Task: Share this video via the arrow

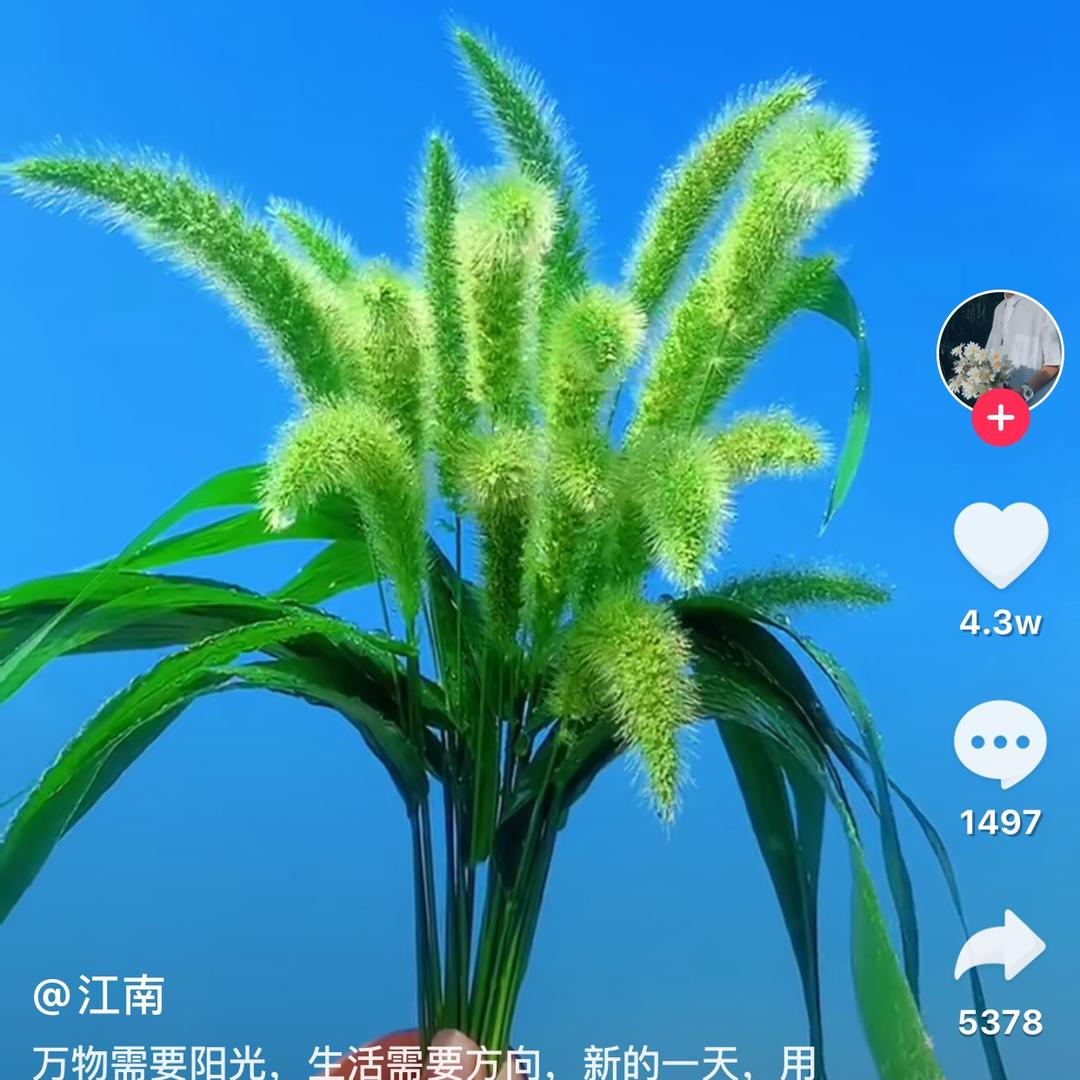Action: click(1000, 947)
